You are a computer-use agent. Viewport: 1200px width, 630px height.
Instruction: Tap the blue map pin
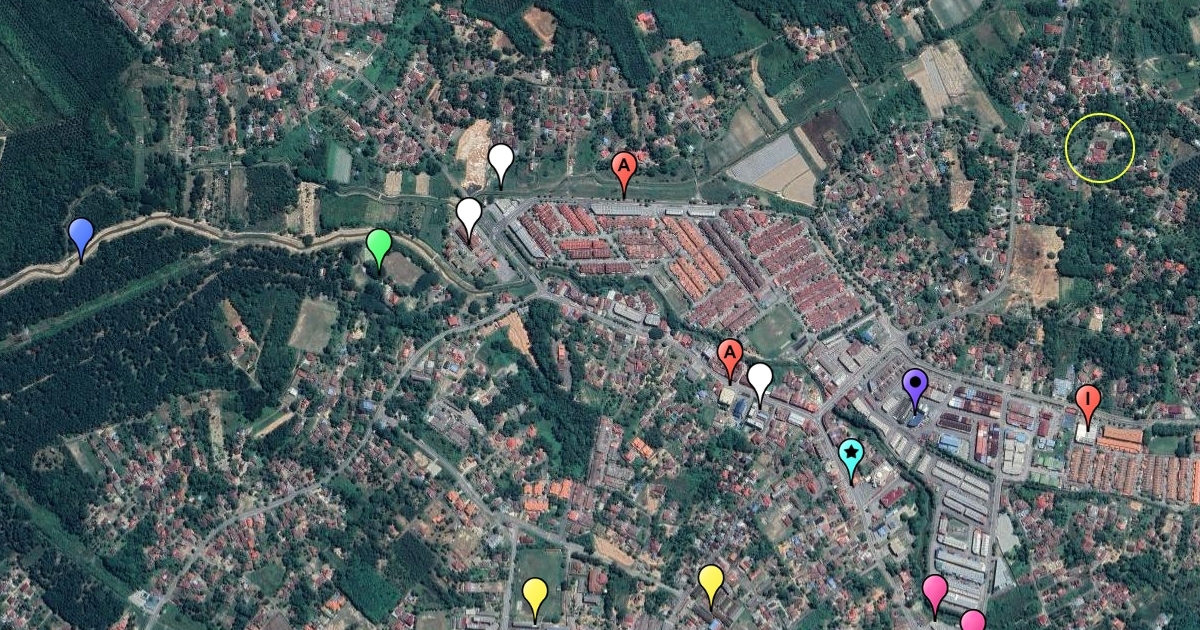tap(81, 236)
